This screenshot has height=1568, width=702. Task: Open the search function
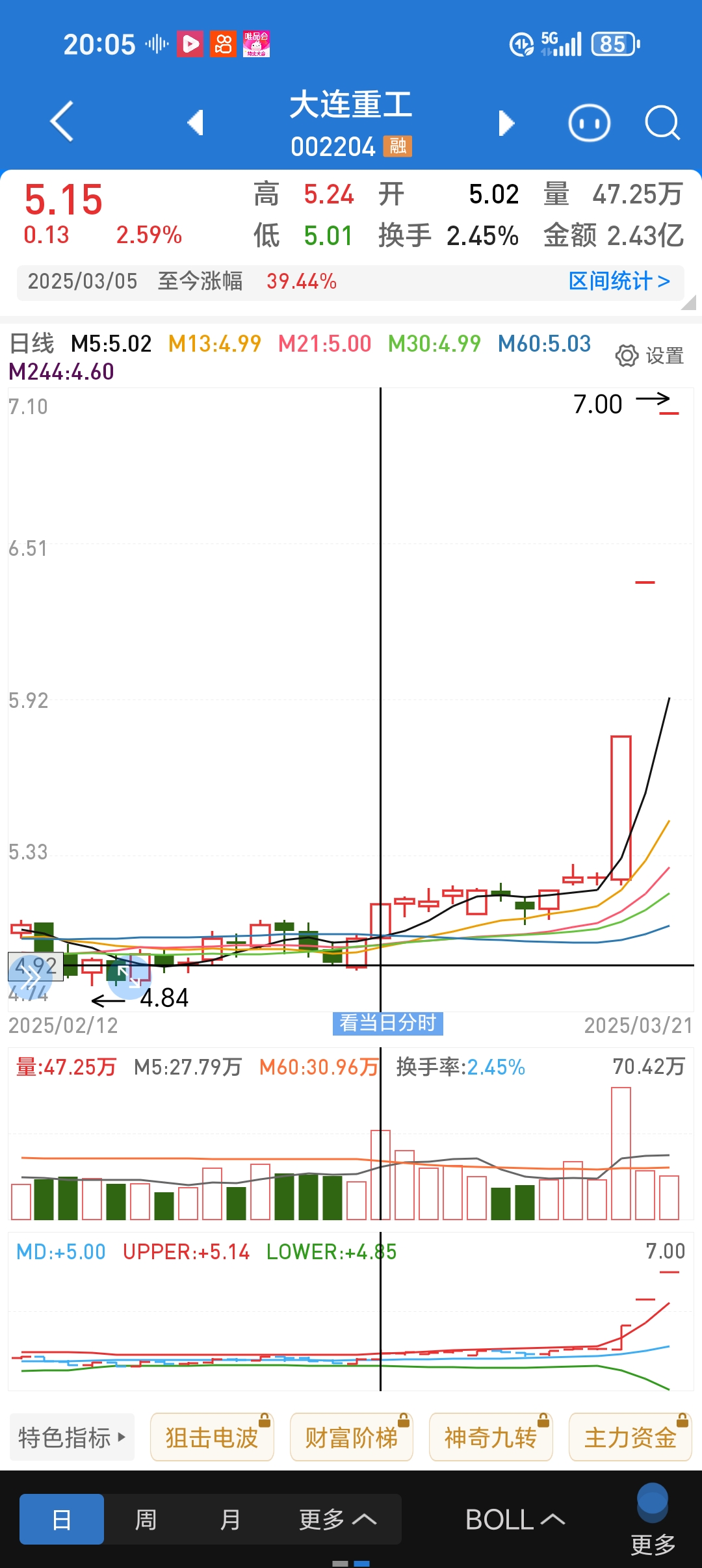click(x=662, y=122)
